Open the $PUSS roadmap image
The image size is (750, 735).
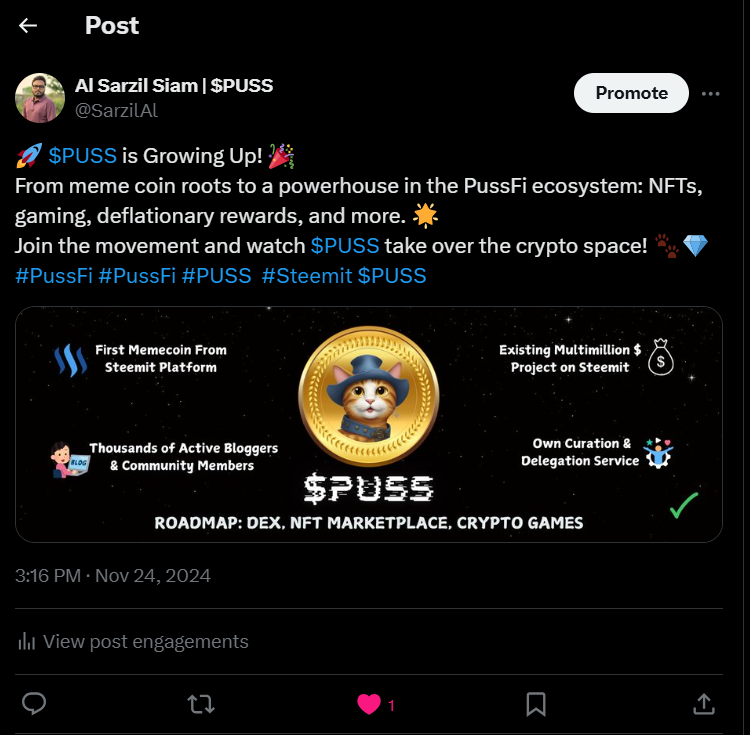(368, 424)
